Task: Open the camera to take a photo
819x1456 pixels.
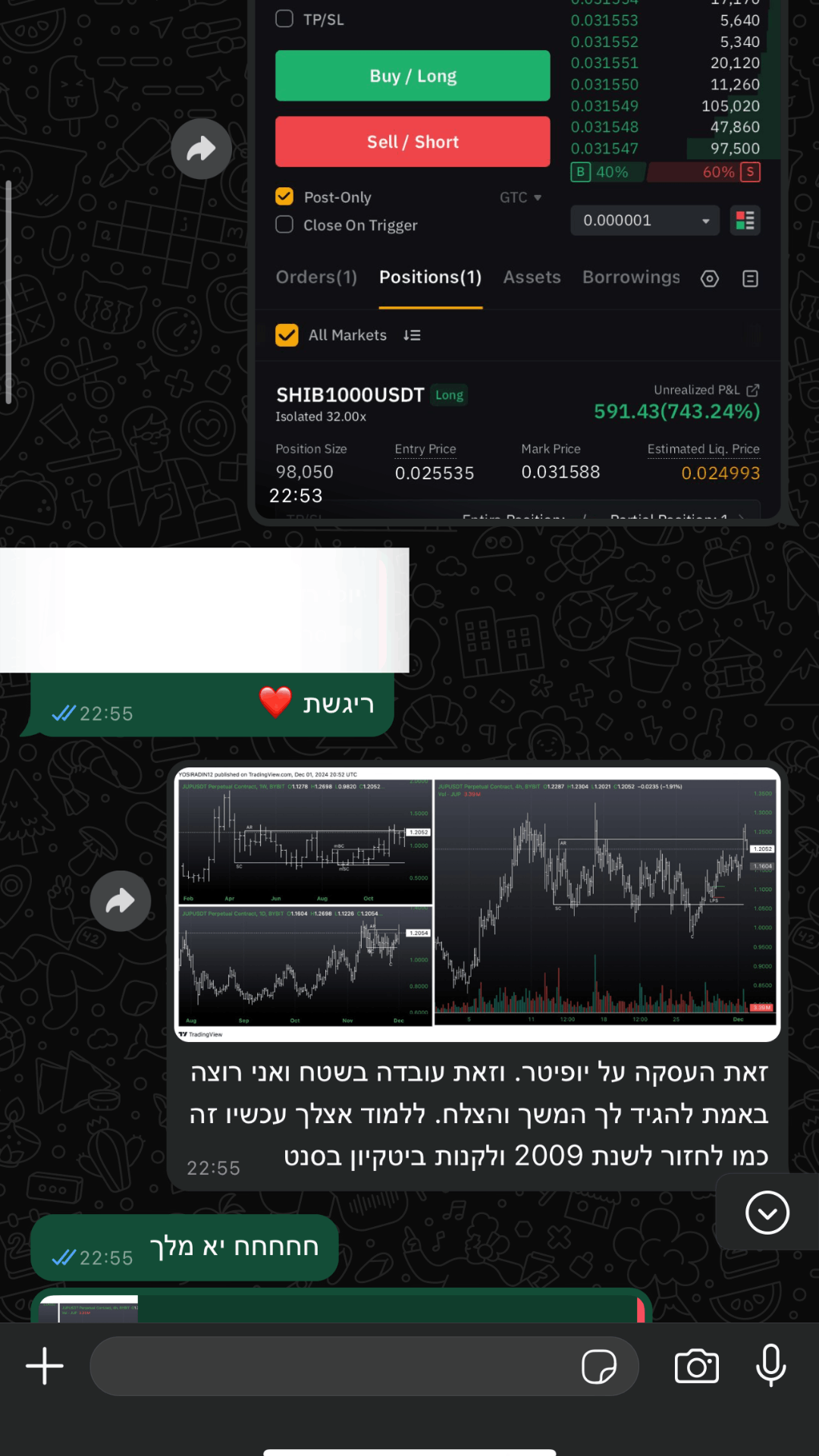Action: (696, 1367)
